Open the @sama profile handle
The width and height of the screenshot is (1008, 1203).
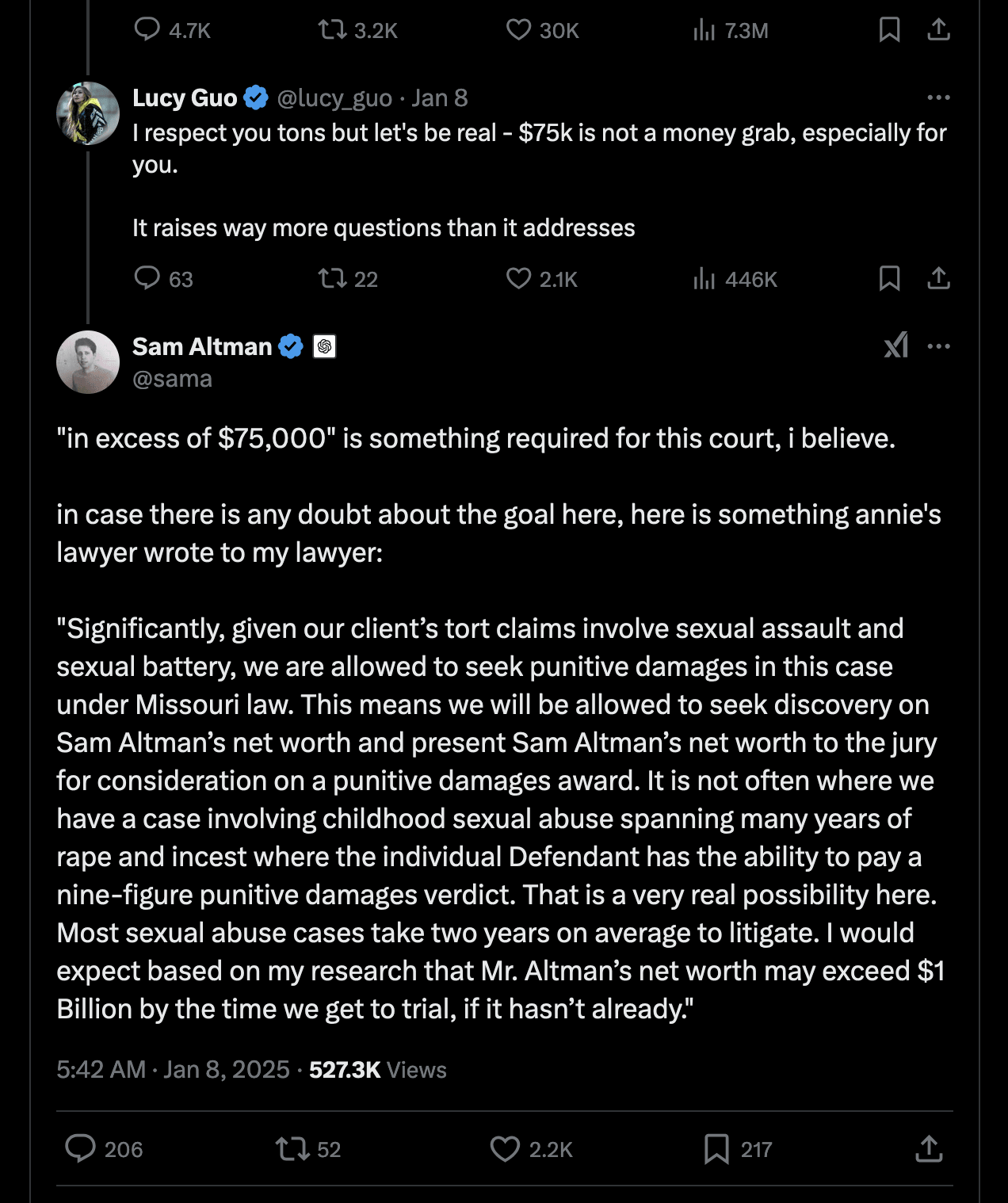coord(172,379)
